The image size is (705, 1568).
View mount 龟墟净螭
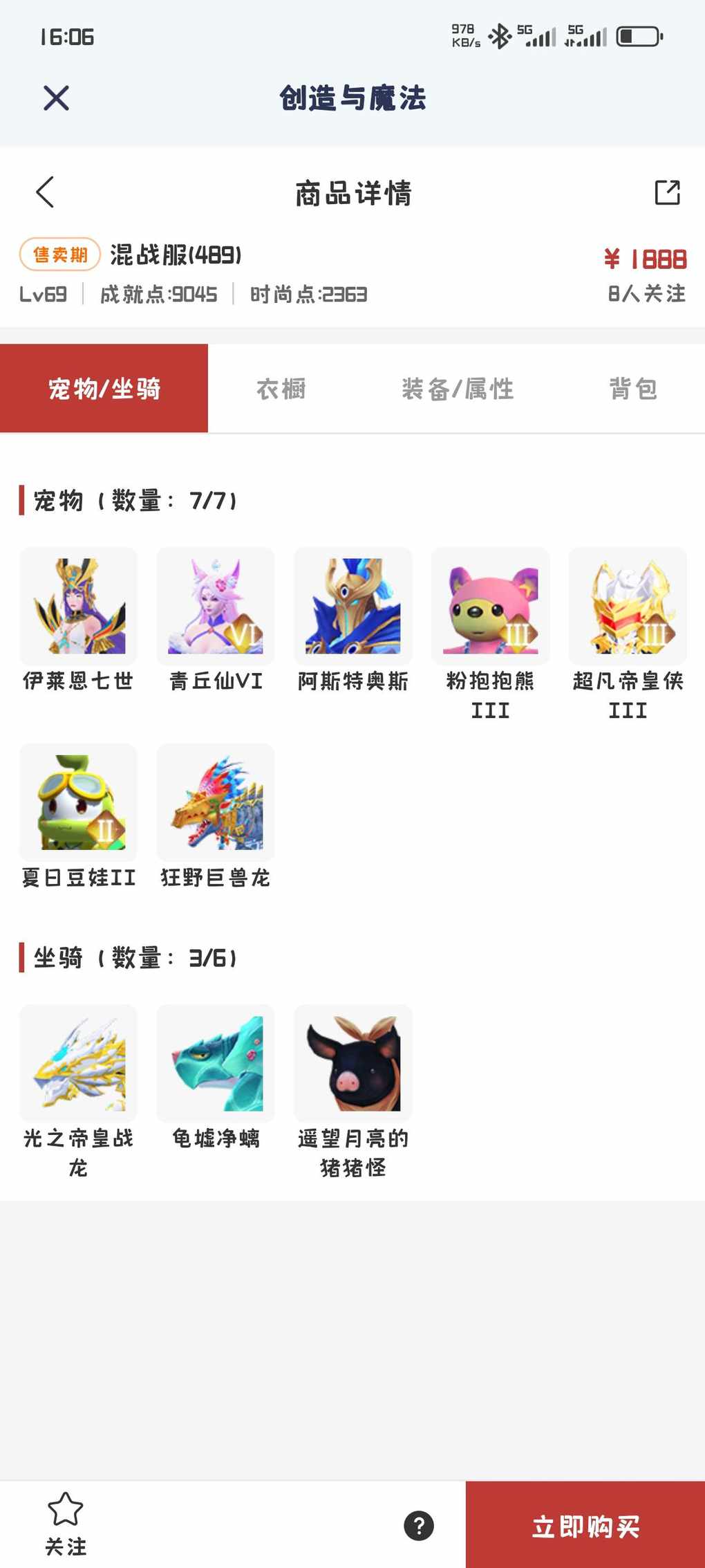[x=216, y=1064]
